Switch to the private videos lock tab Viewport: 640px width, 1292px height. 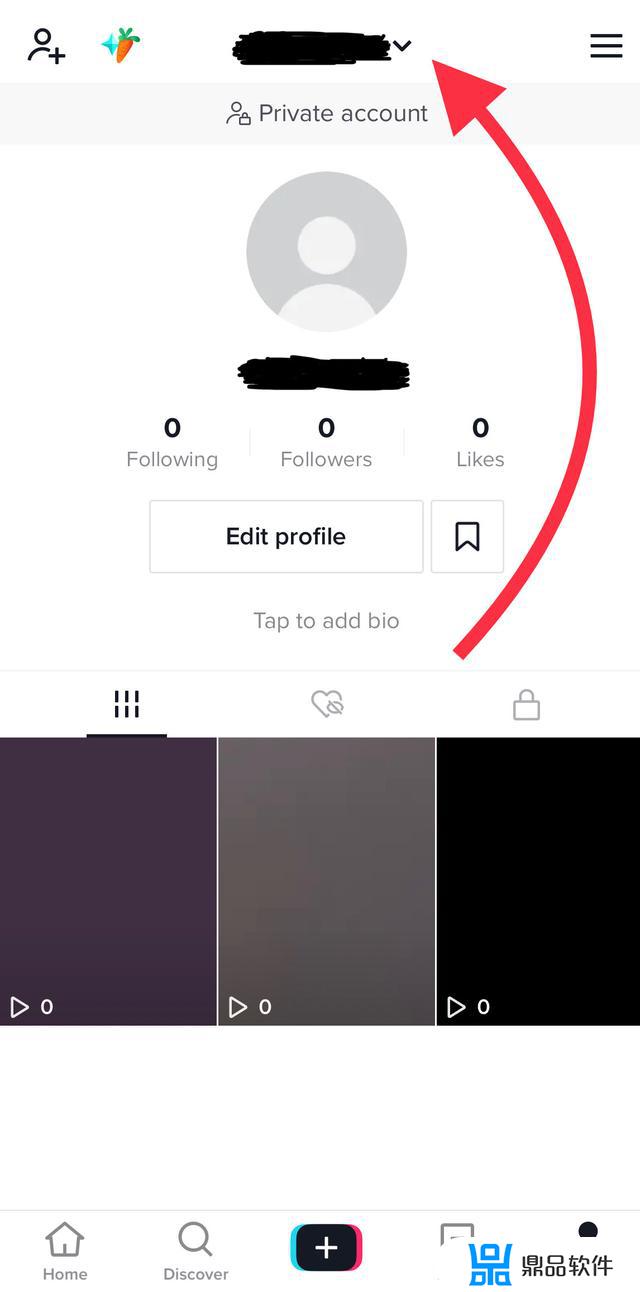526,706
